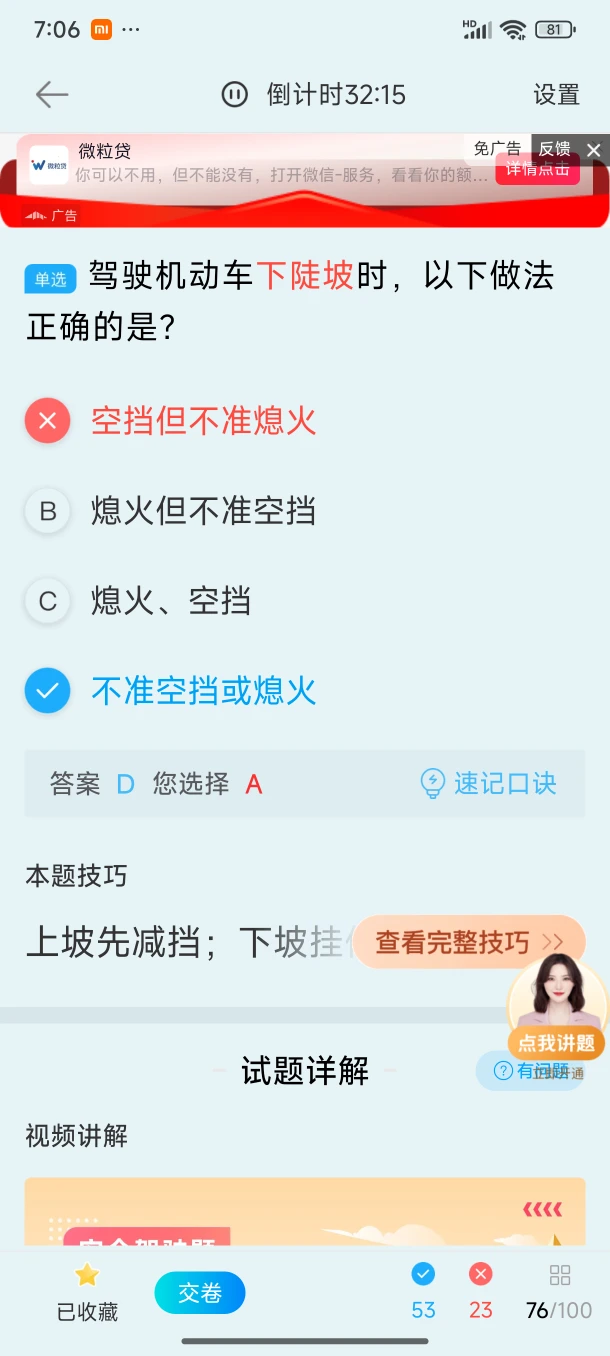The width and height of the screenshot is (610, 1356).
Task: Go back using the top-left arrow
Action: tap(51, 95)
